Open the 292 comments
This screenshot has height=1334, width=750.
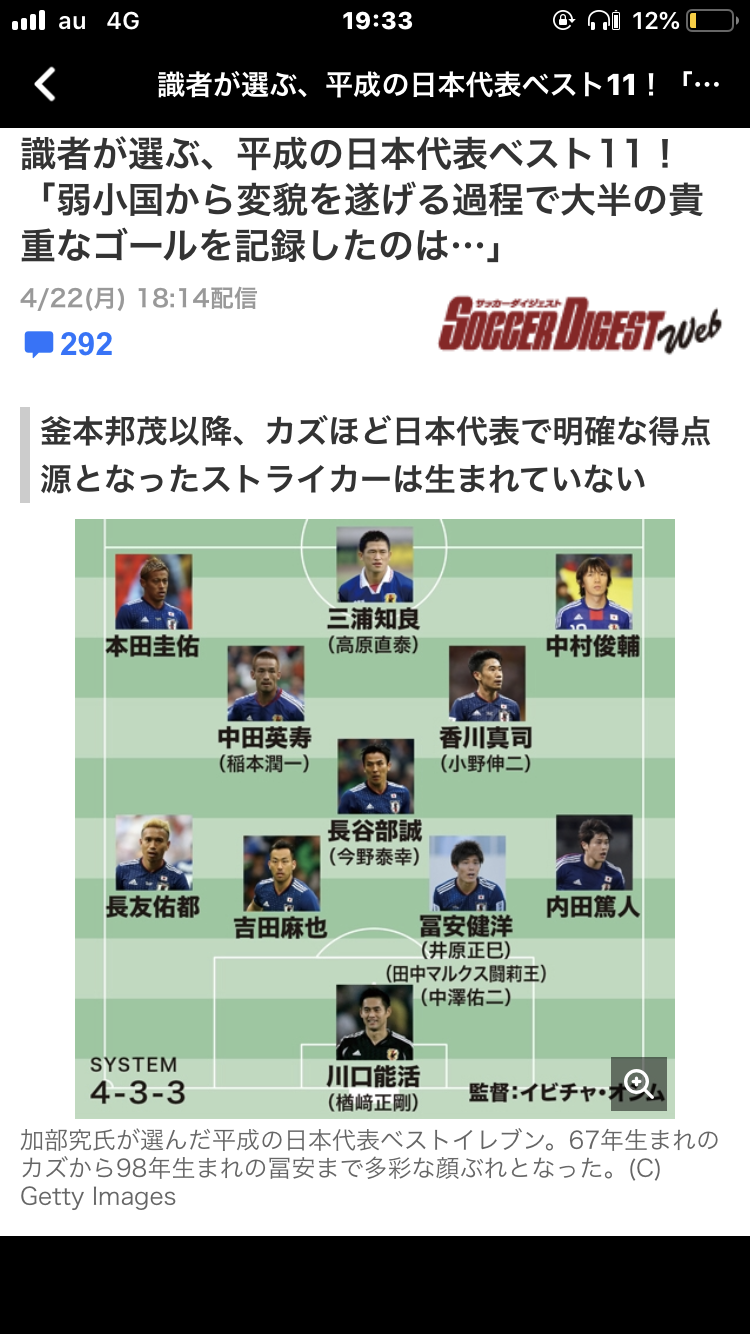point(68,345)
